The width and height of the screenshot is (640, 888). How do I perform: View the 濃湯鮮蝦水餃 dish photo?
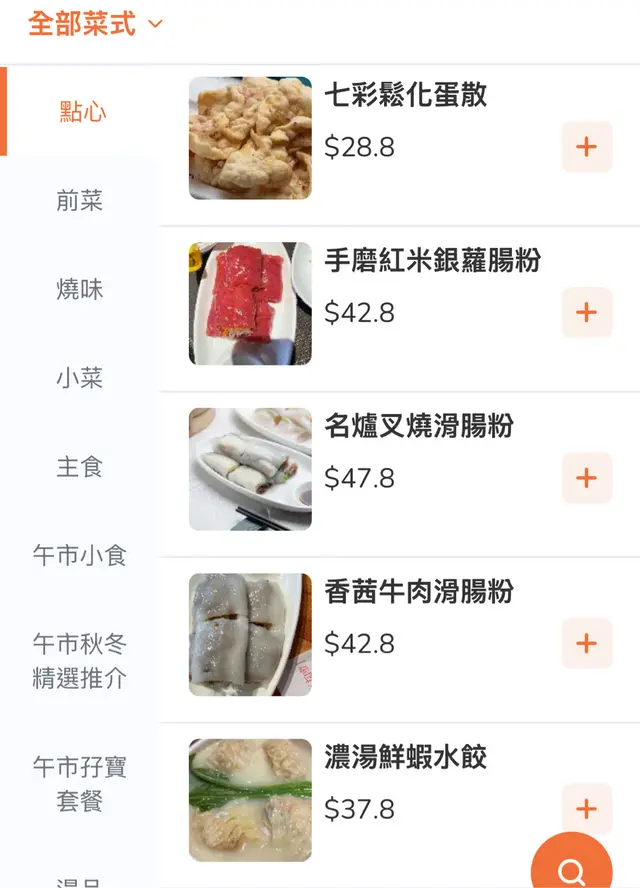(250, 799)
